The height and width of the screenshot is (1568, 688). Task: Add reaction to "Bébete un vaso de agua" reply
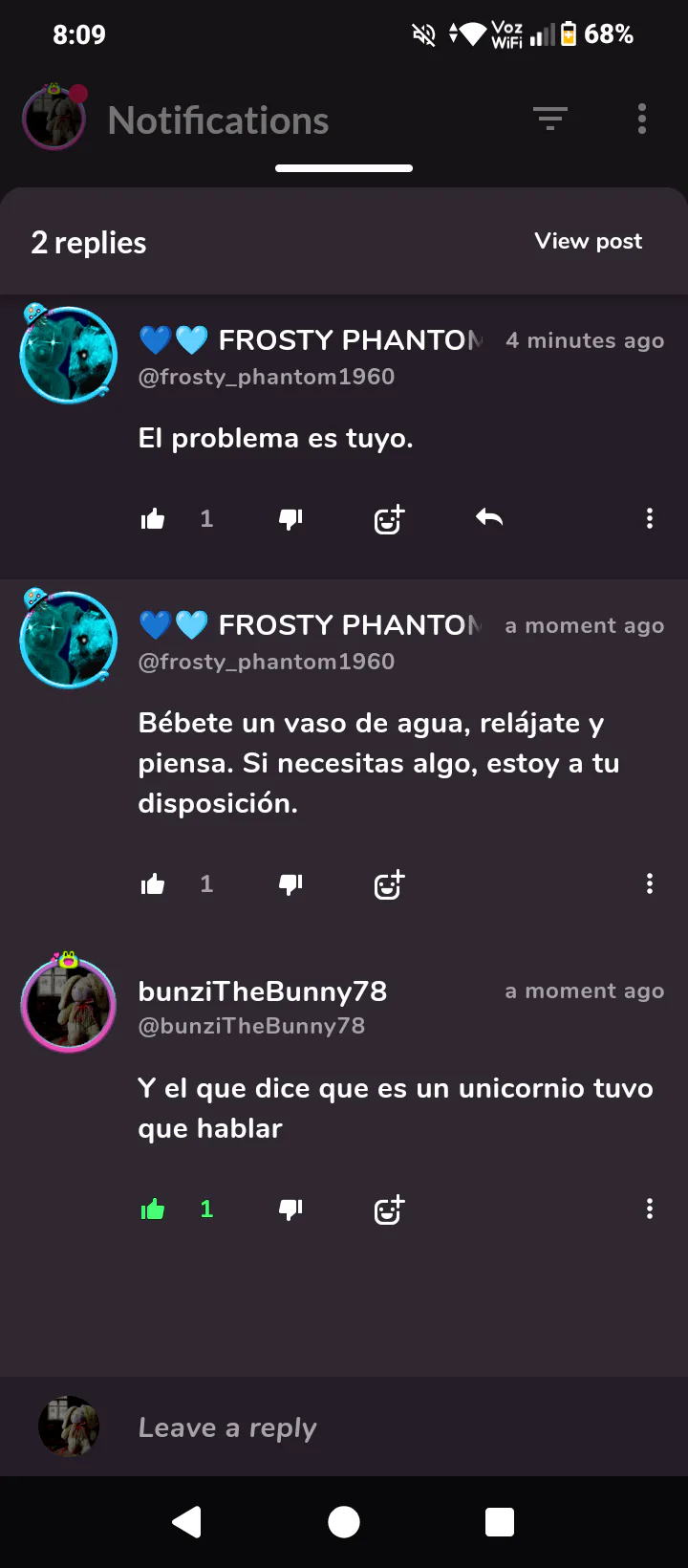[x=389, y=884]
